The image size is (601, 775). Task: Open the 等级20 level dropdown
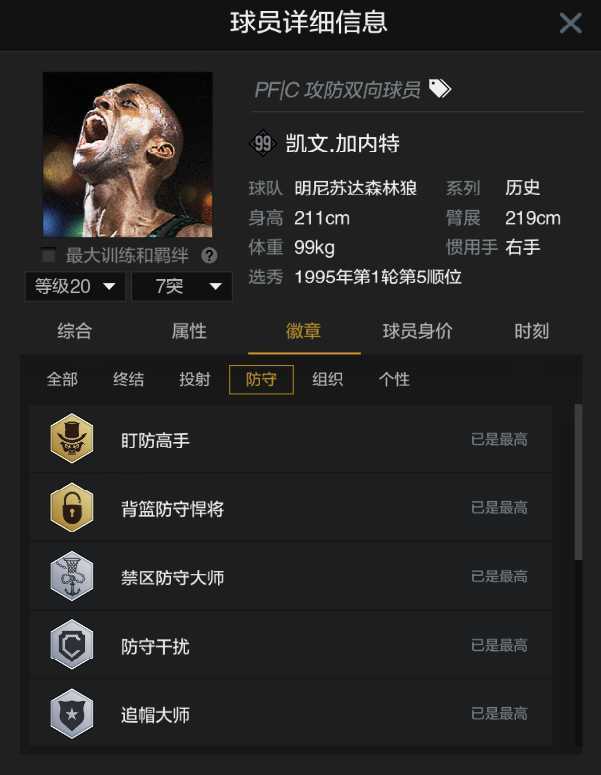(x=76, y=287)
